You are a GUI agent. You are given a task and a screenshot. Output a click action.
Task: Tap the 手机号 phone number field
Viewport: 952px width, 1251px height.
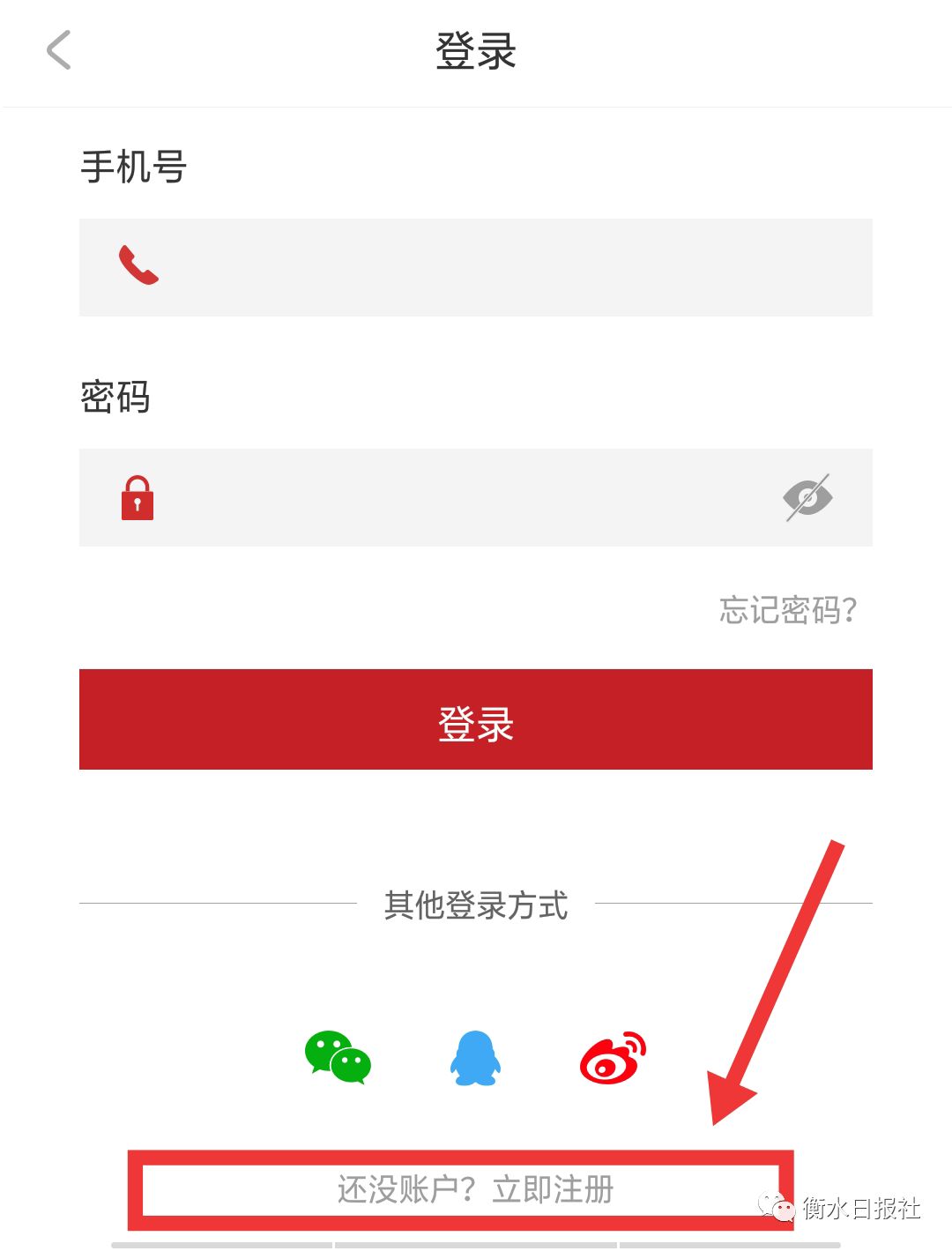494,267
